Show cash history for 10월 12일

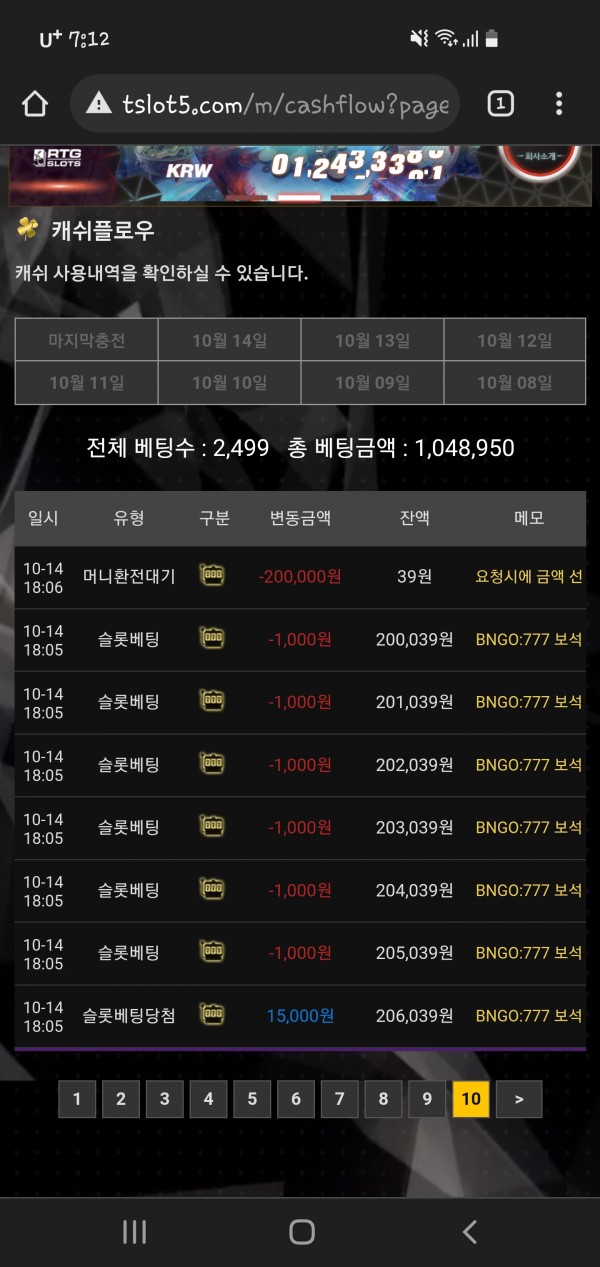[514, 341]
